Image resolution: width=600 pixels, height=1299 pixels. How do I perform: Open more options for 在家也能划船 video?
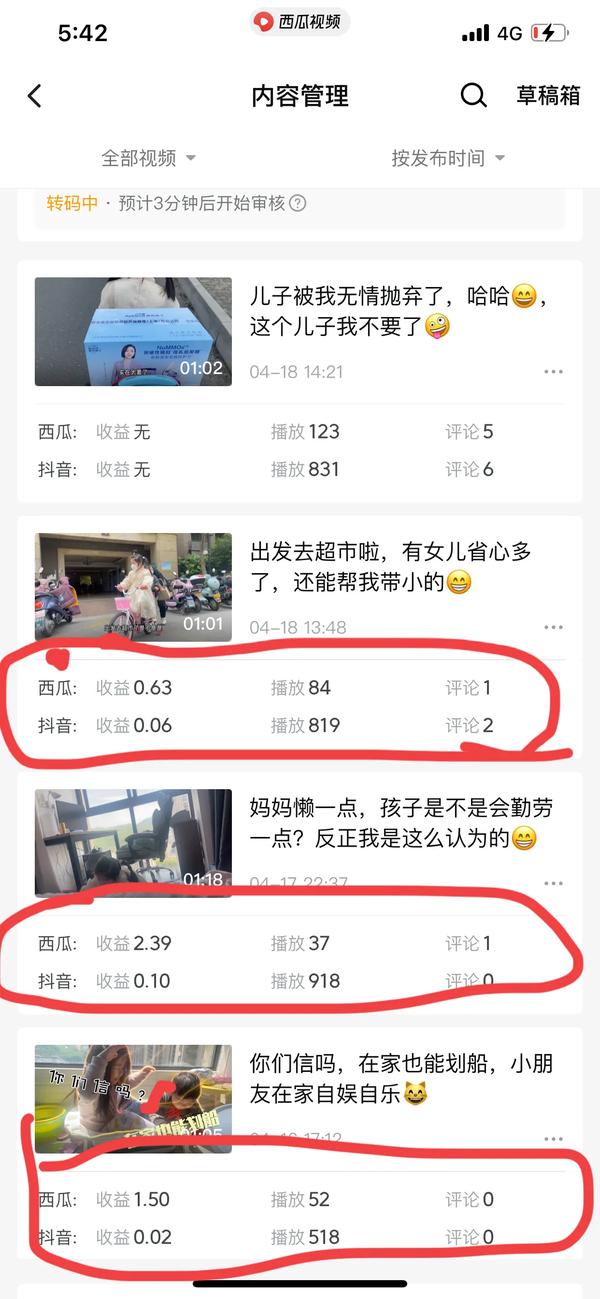(553, 1139)
